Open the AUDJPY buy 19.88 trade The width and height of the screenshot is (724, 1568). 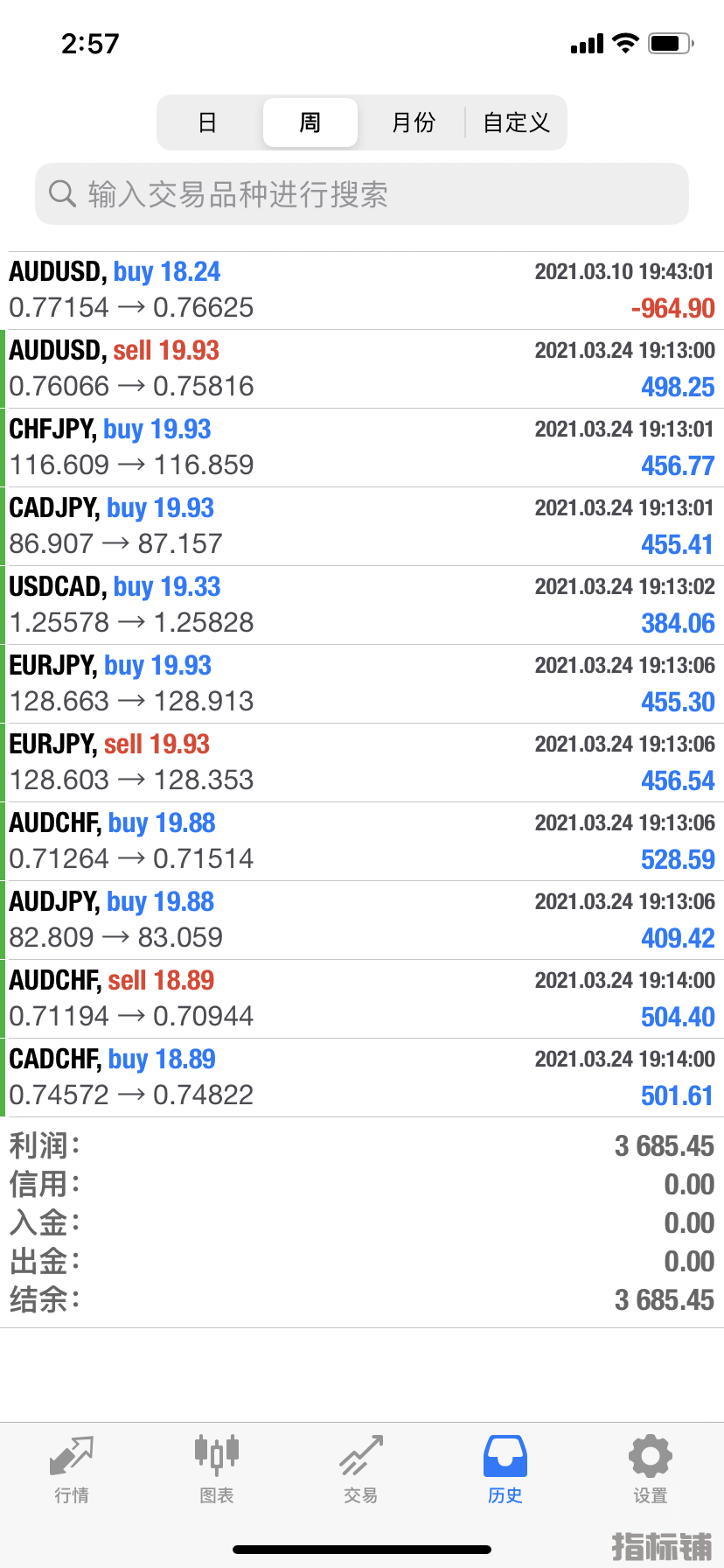362,920
